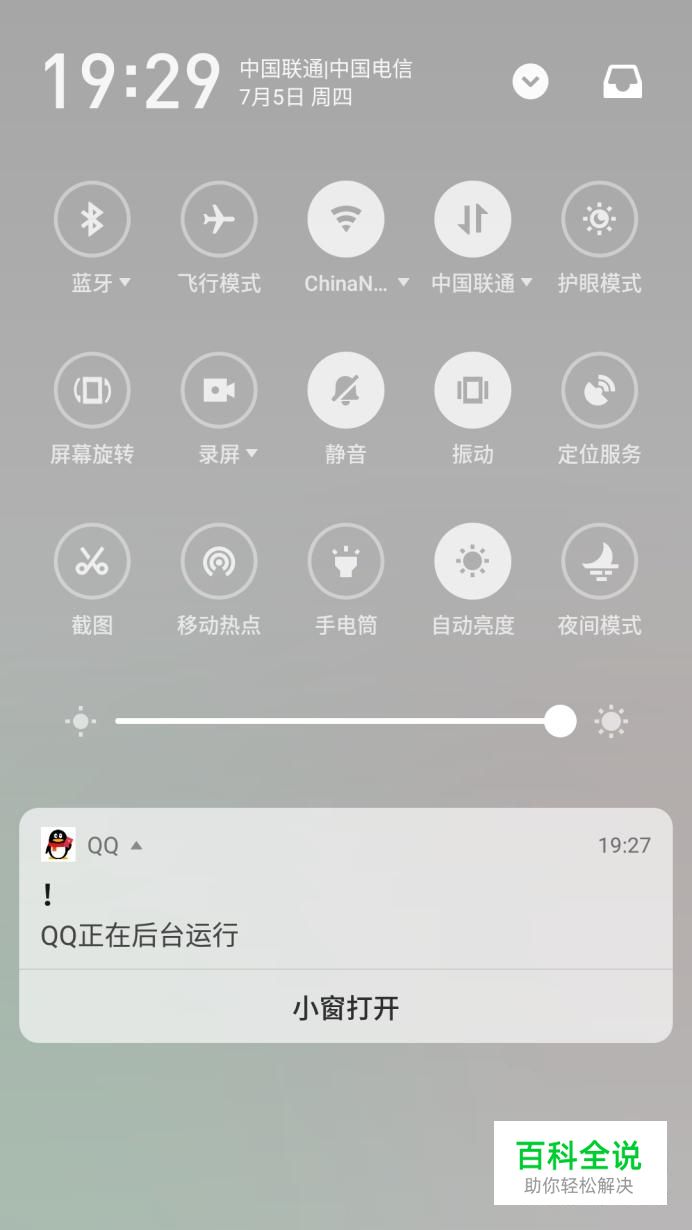The height and width of the screenshot is (1230, 692).
Task: Turn on location services (定位服务)
Action: [x=600, y=391]
